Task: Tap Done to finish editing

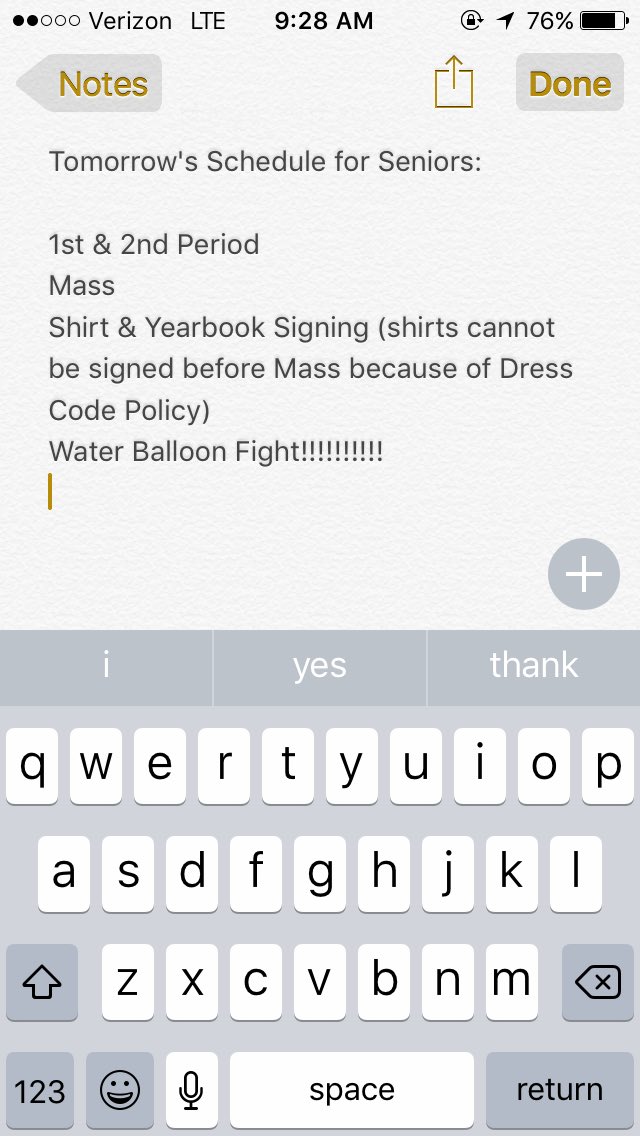Action: pyautogui.click(x=570, y=83)
